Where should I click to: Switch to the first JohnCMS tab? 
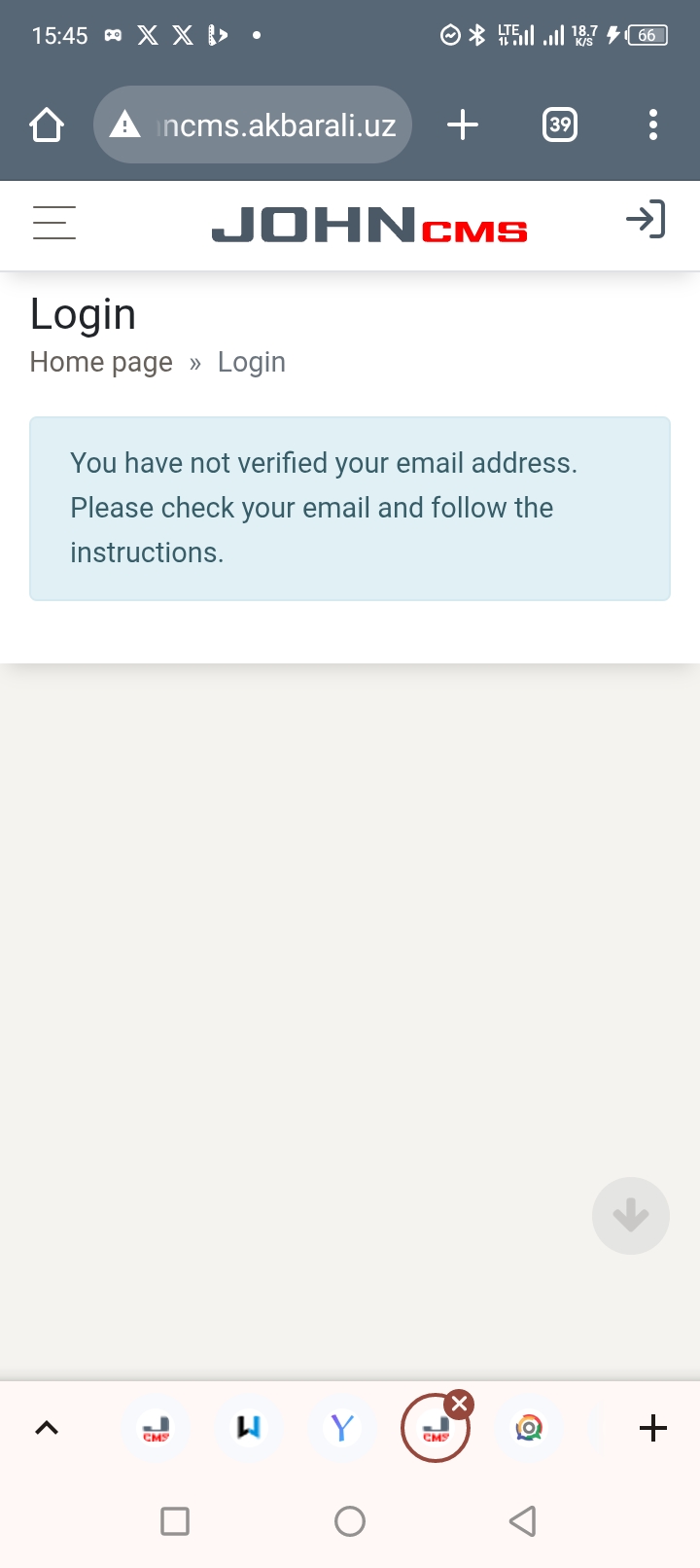tap(156, 1428)
